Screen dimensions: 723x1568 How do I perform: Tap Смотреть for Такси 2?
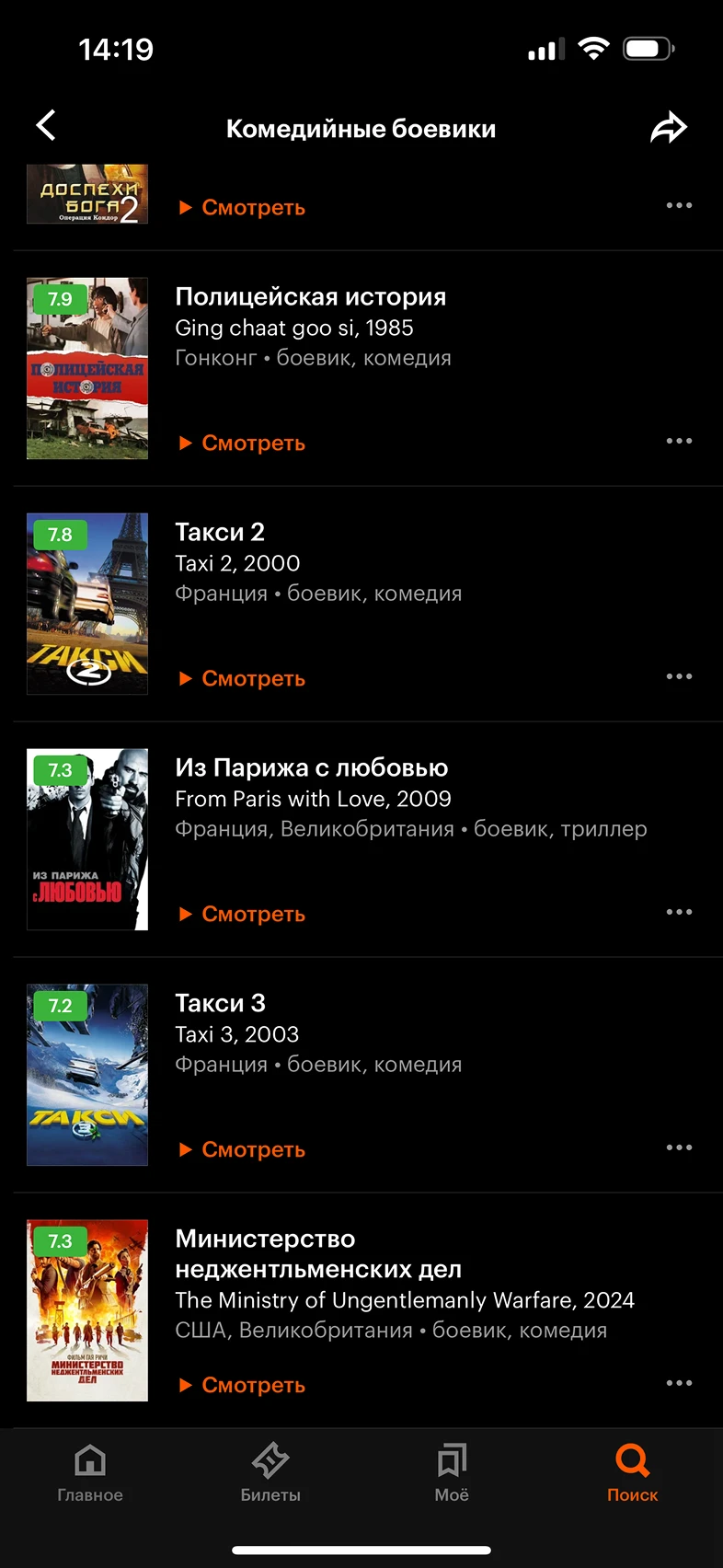(x=242, y=679)
